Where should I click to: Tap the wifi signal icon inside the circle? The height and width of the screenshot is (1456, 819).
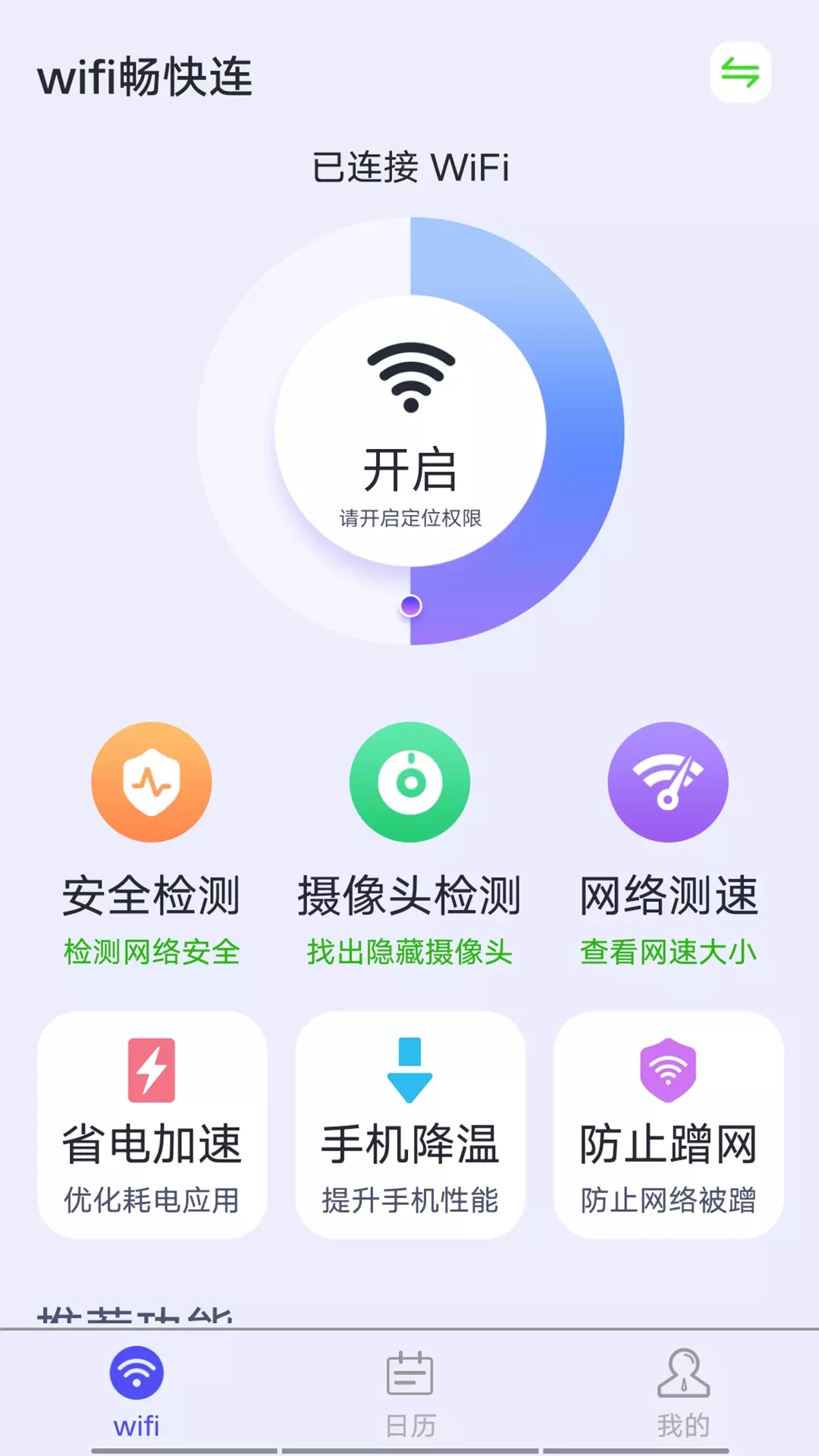pos(409,375)
